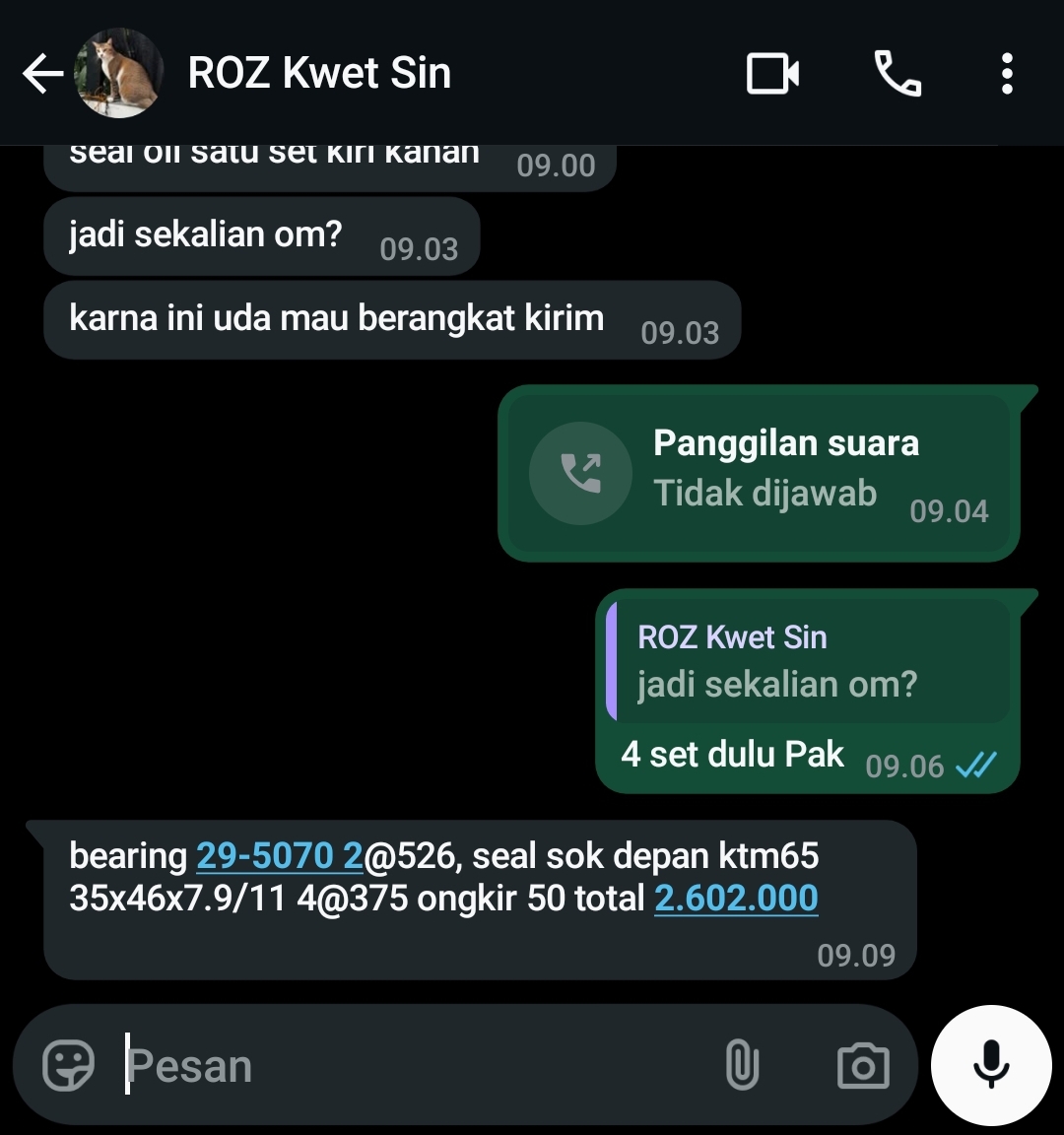Open the 29-5070 2 number link
The image size is (1064, 1135).
coord(280,856)
